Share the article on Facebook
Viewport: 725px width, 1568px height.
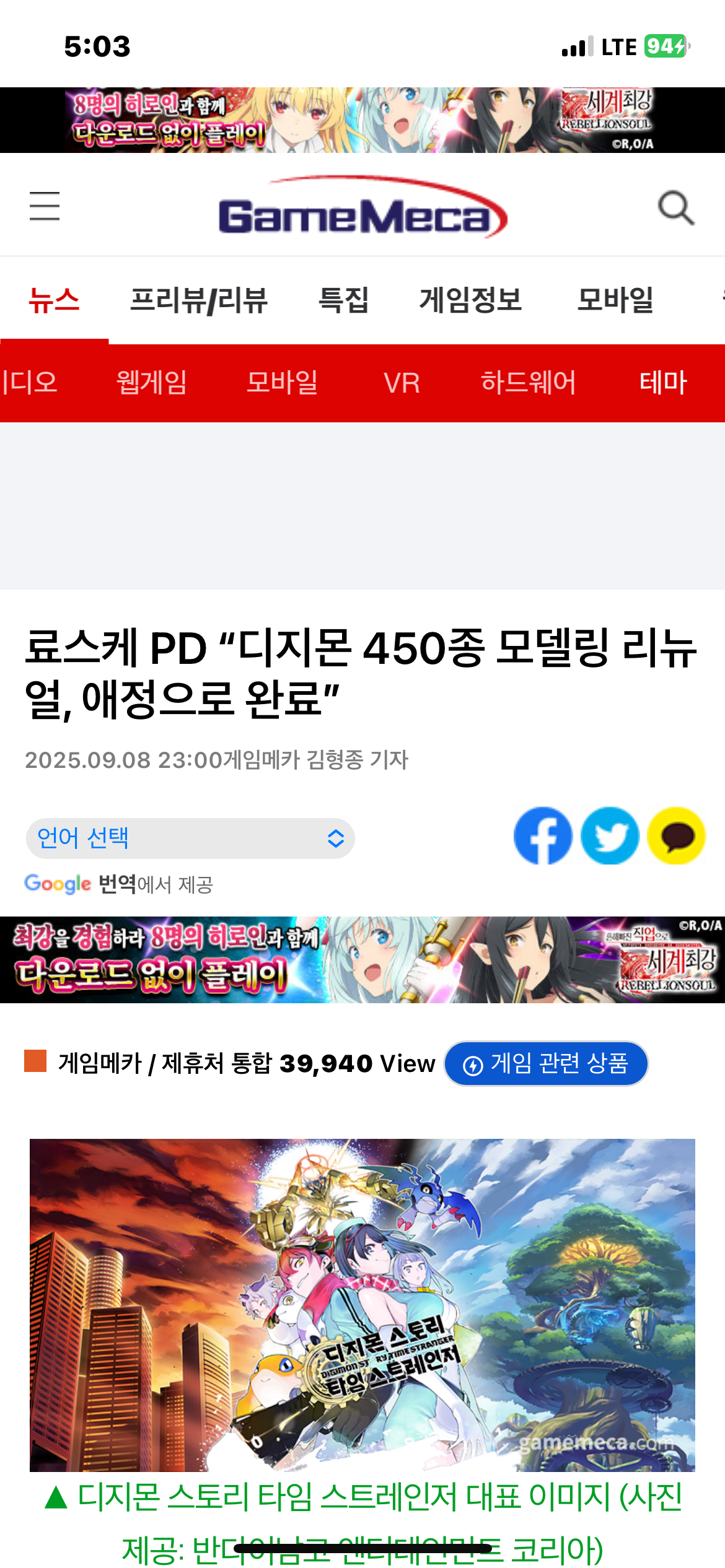[x=543, y=835]
